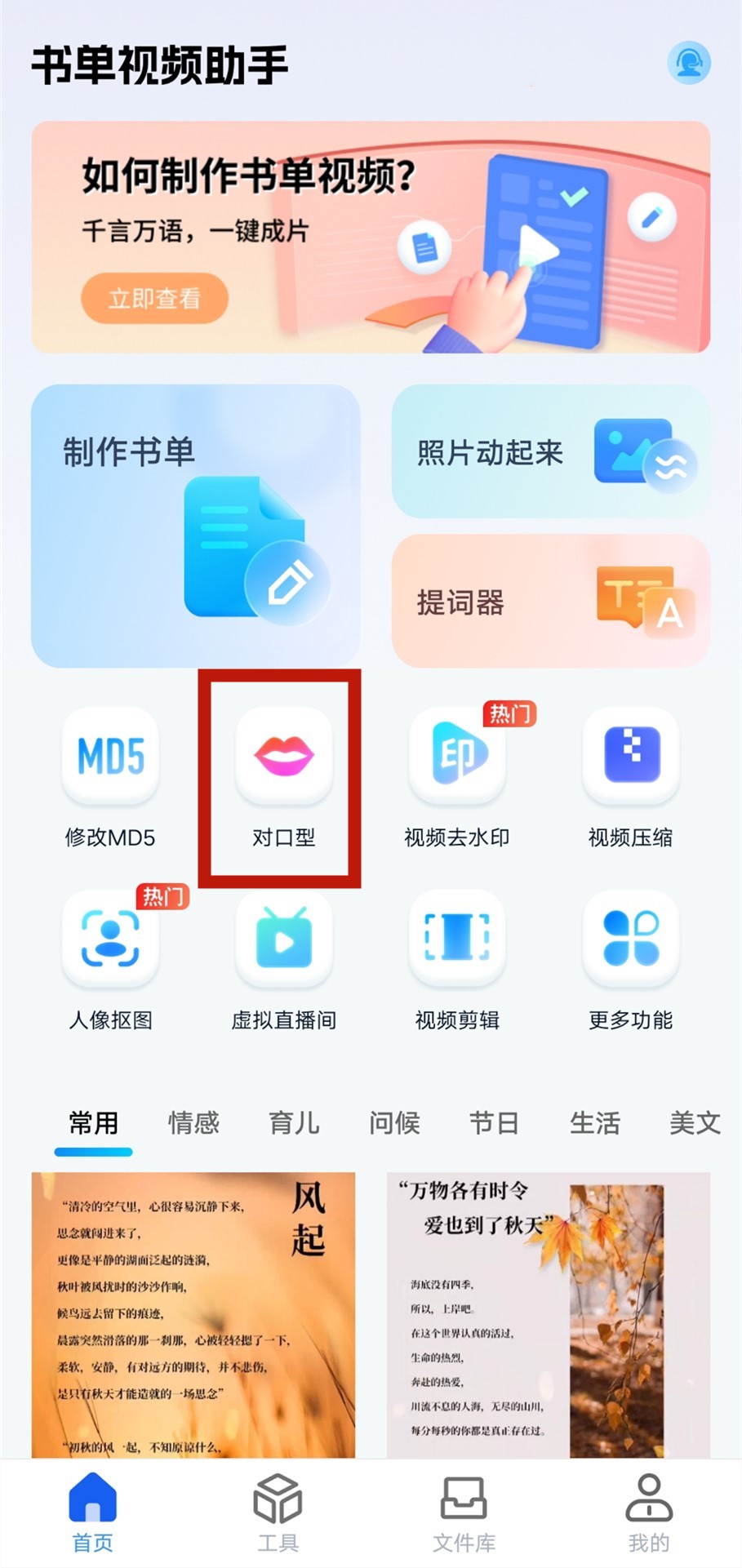The height and width of the screenshot is (1568, 742).
Task: Open the 照片动起来 card
Action: point(550,452)
